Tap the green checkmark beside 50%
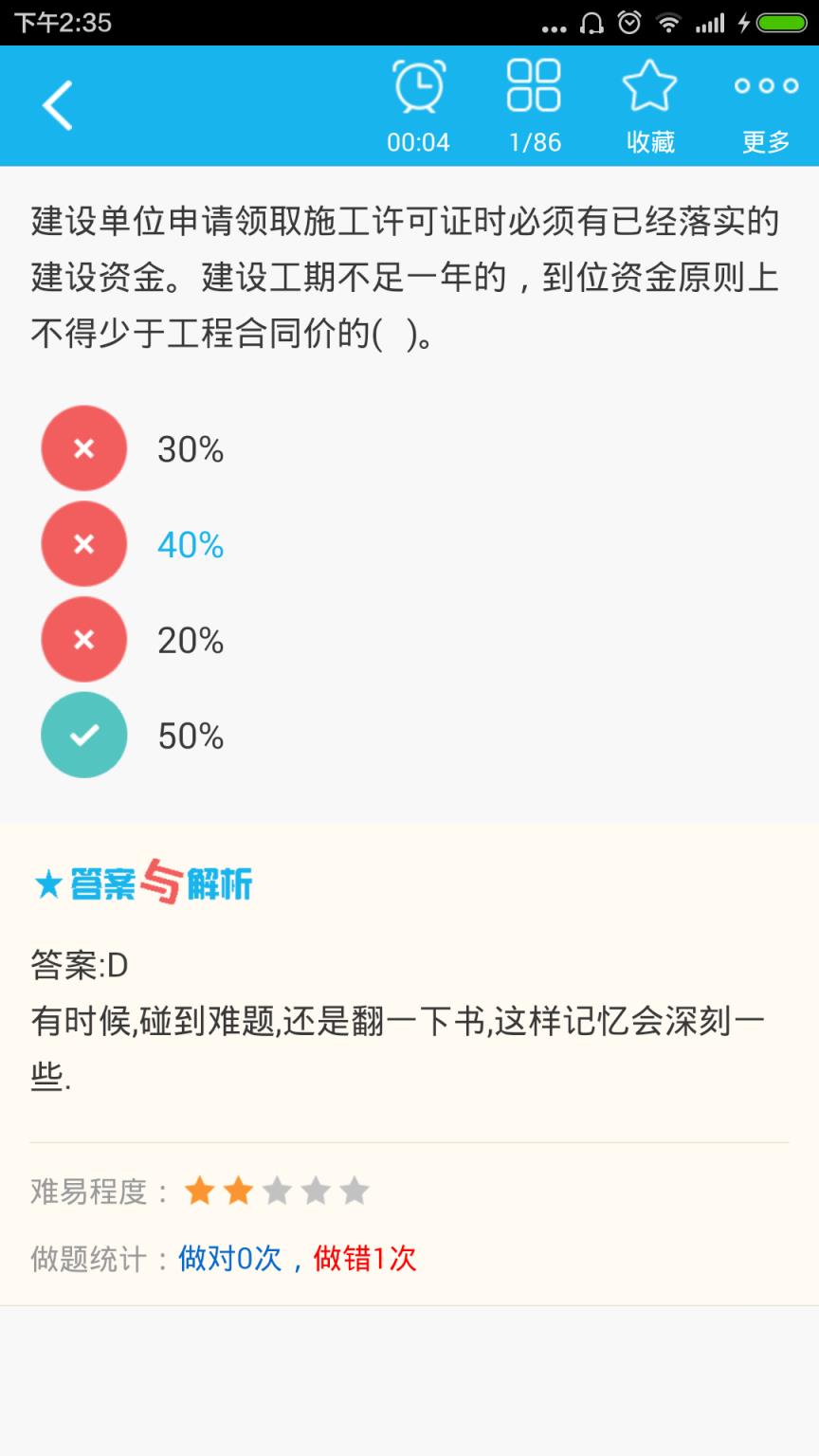 click(82, 734)
